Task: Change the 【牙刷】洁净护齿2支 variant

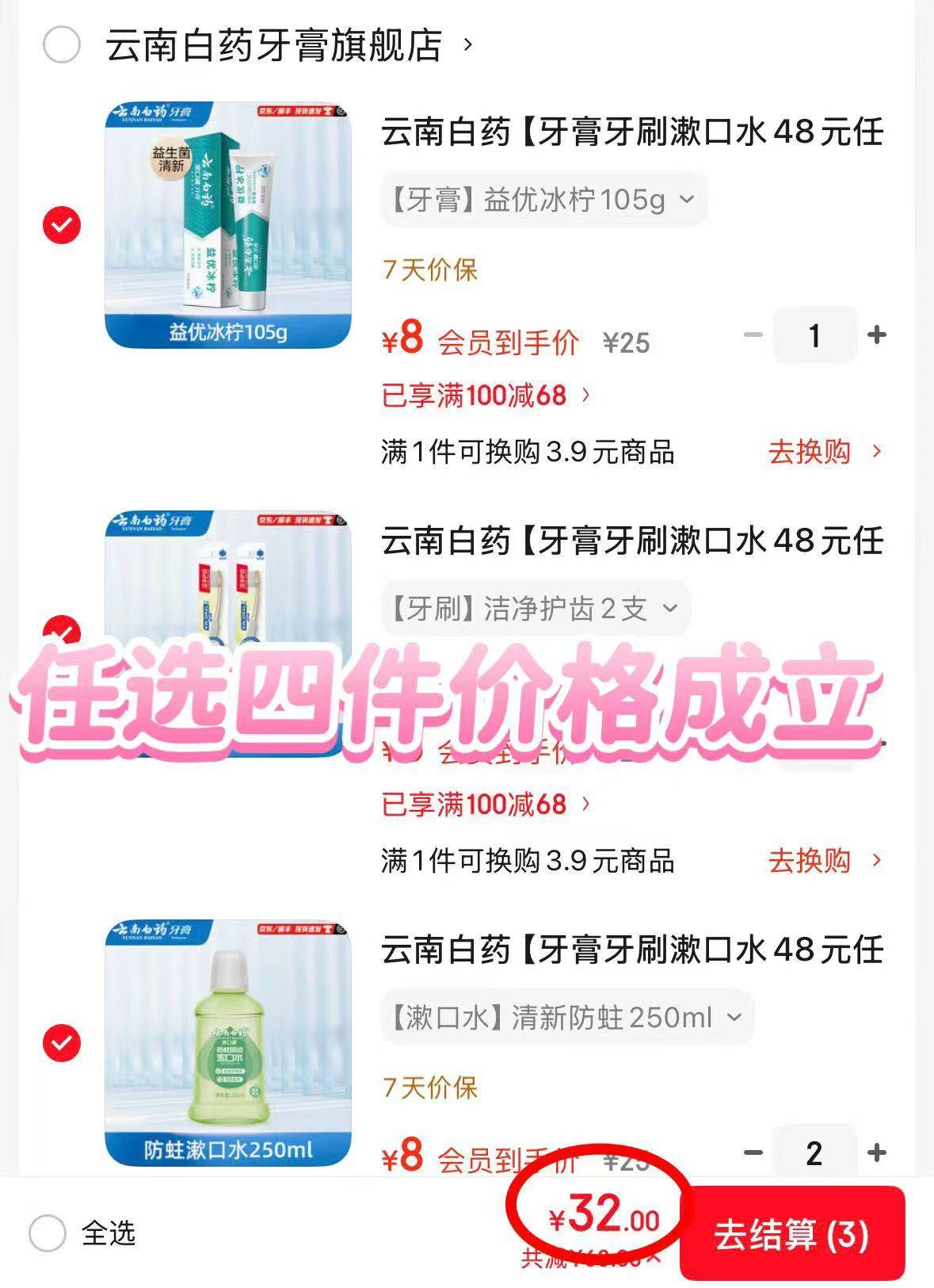Action: [x=535, y=608]
